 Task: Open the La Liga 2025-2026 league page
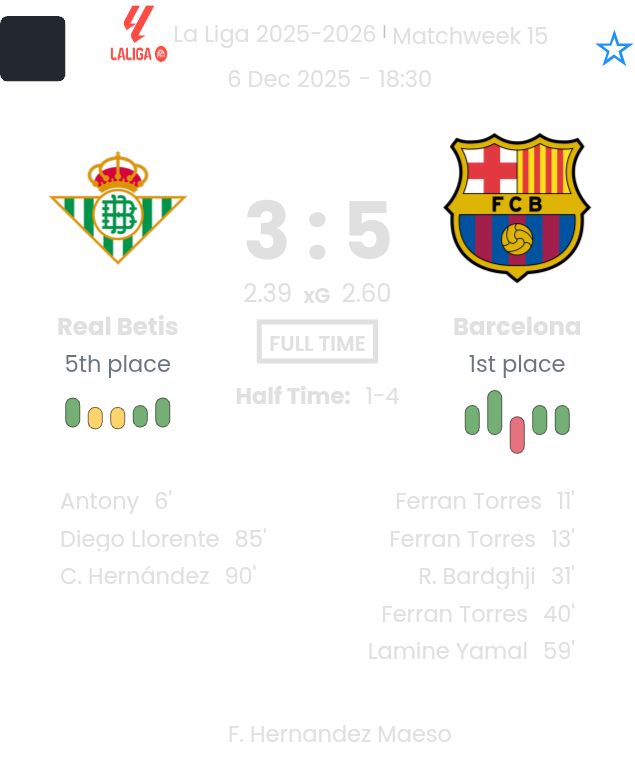click(x=274, y=35)
